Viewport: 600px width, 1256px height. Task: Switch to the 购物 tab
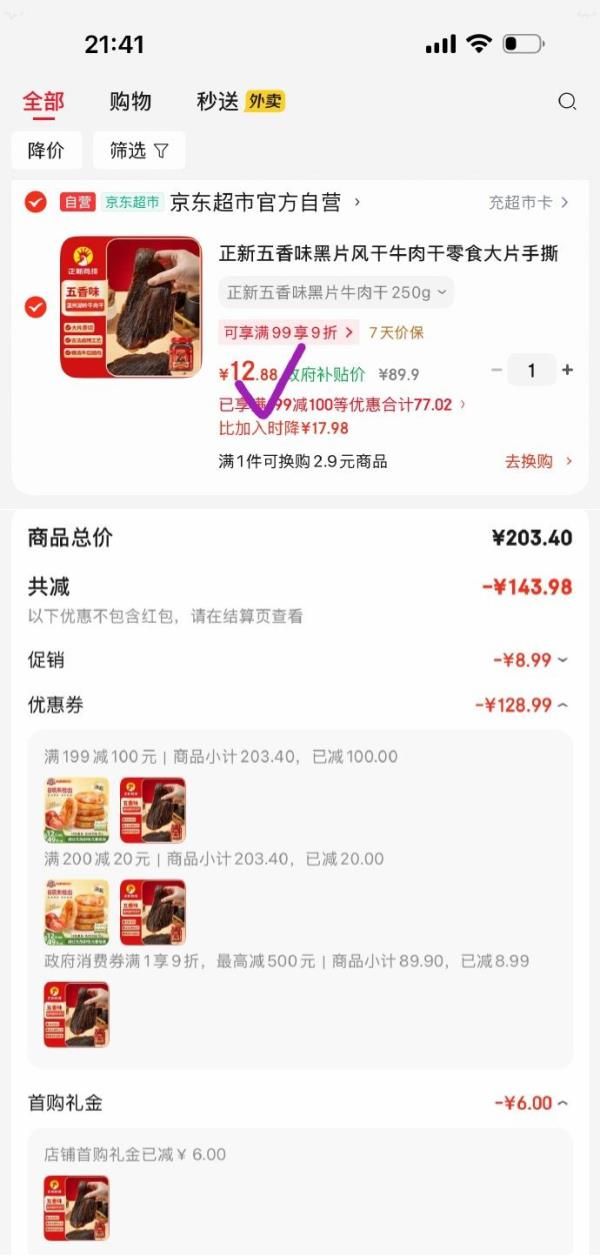[130, 101]
